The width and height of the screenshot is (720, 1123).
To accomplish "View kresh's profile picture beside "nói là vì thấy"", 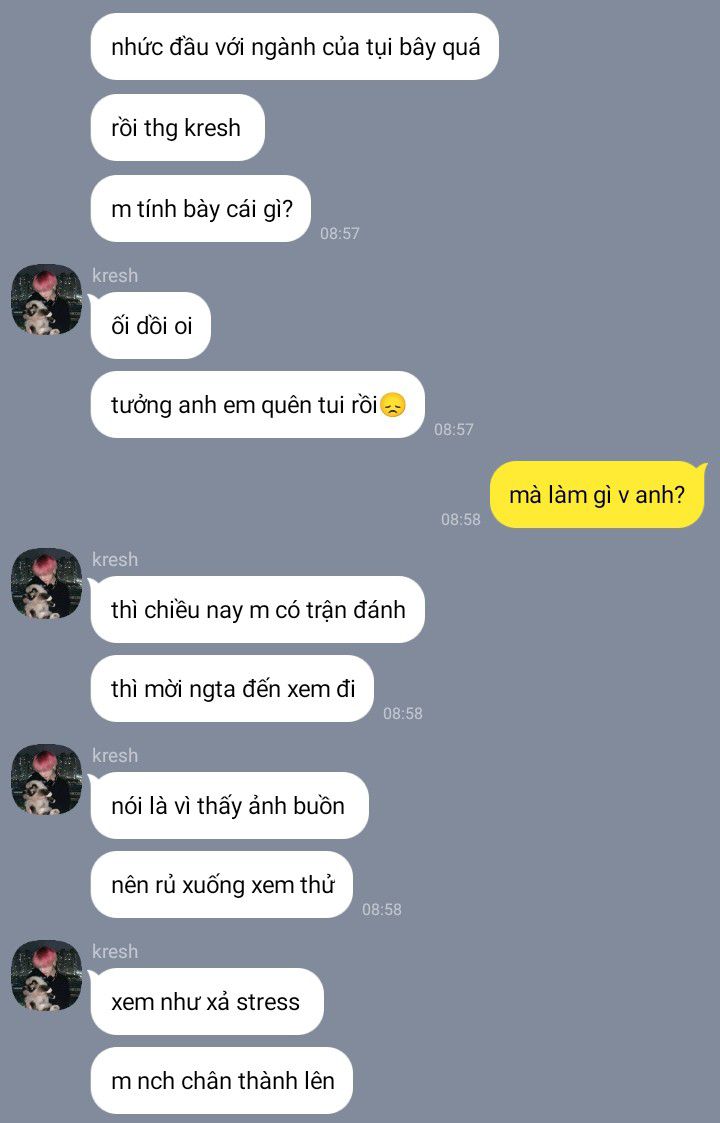I will pos(46,779).
